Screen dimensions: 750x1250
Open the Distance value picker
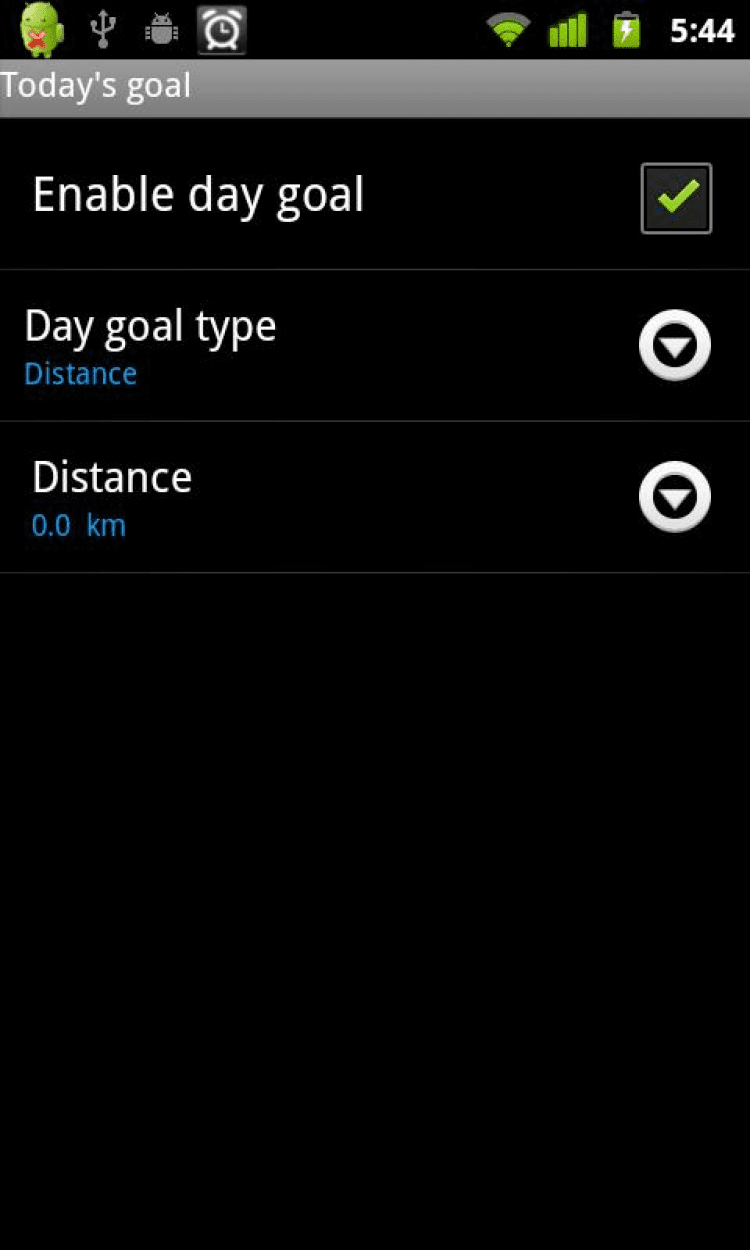[675, 496]
